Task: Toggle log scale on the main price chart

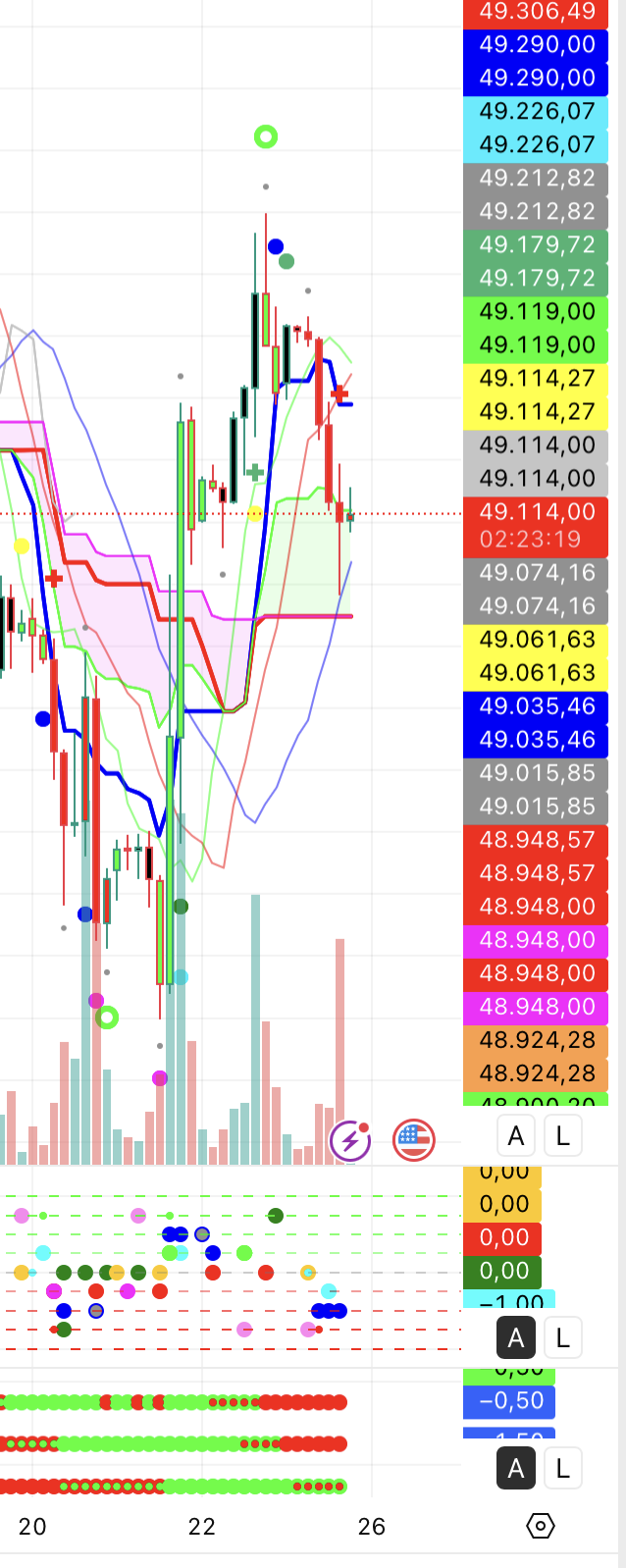Action: 562,1136
